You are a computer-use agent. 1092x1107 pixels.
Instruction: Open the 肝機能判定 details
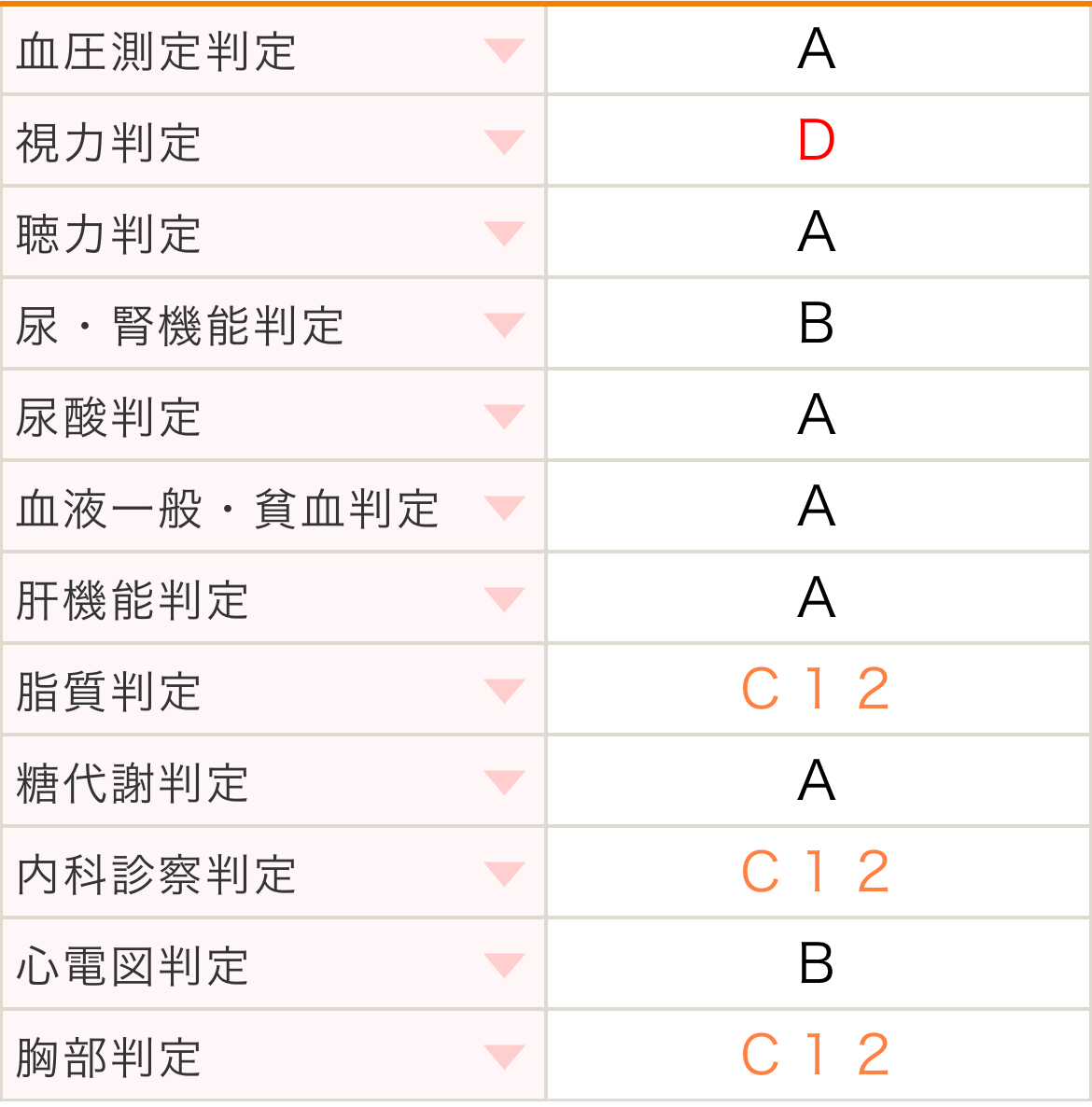pos(505,599)
